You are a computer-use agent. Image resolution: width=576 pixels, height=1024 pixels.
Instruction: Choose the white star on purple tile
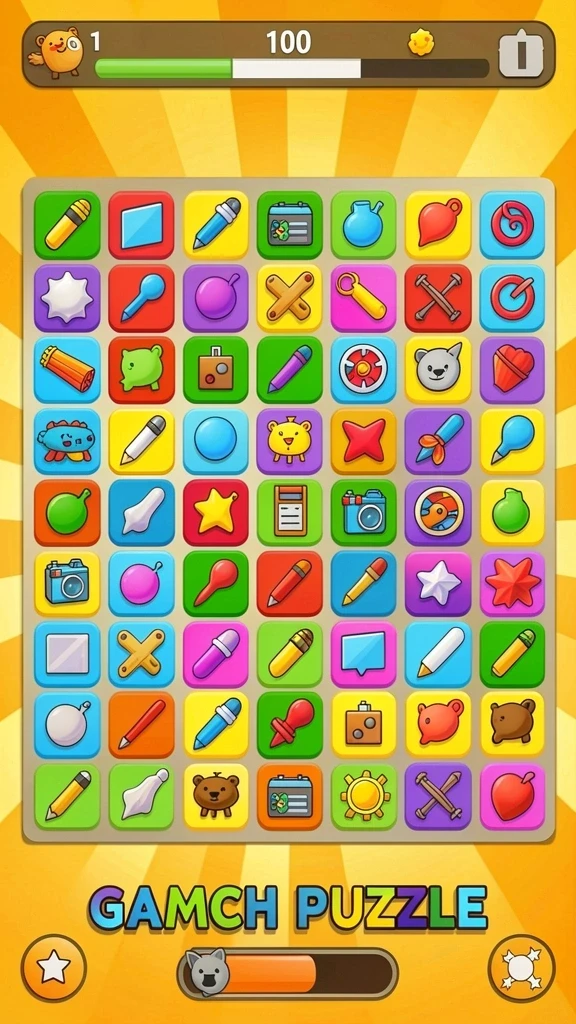[x=438, y=583]
